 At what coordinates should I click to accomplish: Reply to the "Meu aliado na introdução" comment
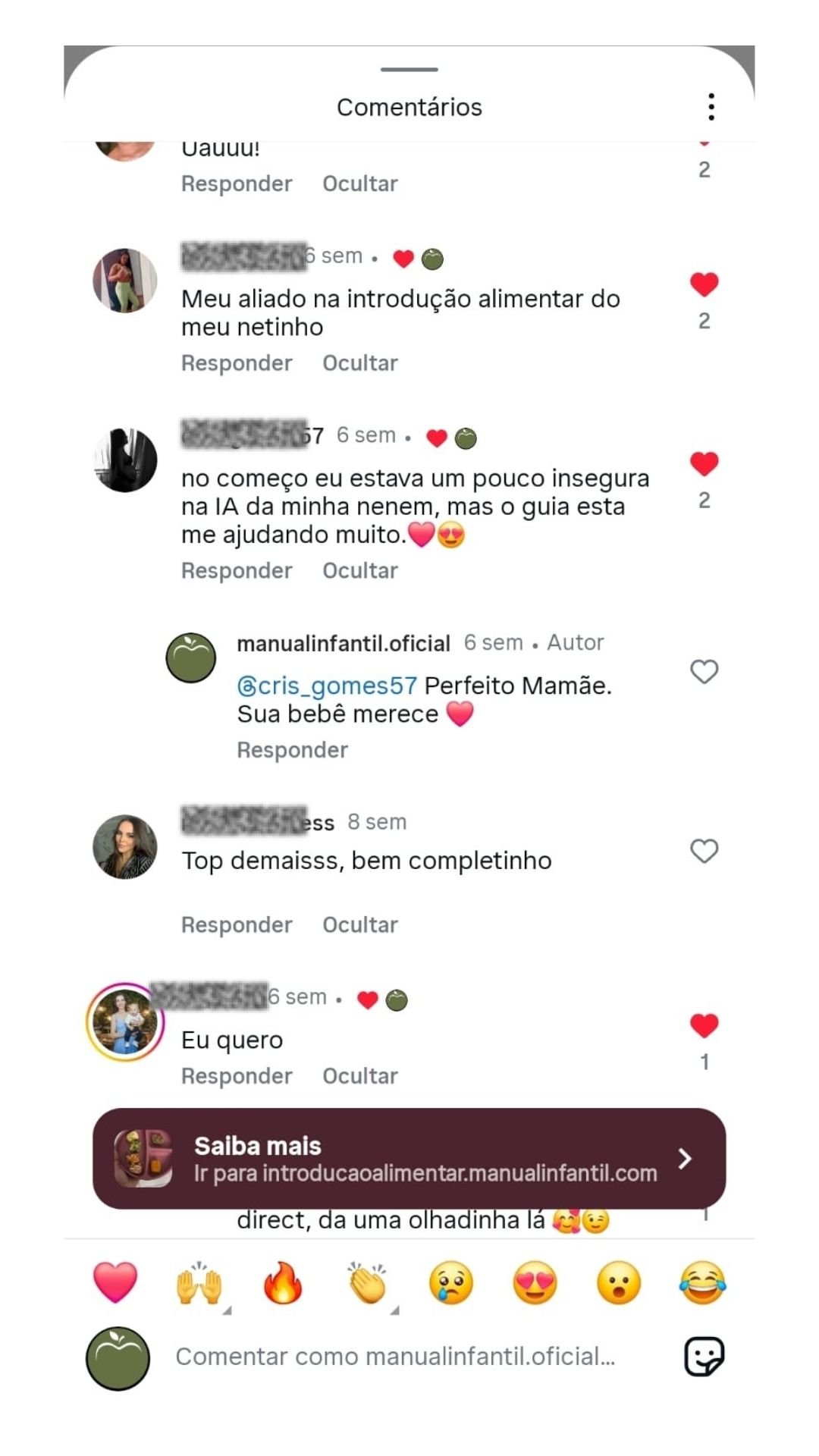tap(236, 363)
